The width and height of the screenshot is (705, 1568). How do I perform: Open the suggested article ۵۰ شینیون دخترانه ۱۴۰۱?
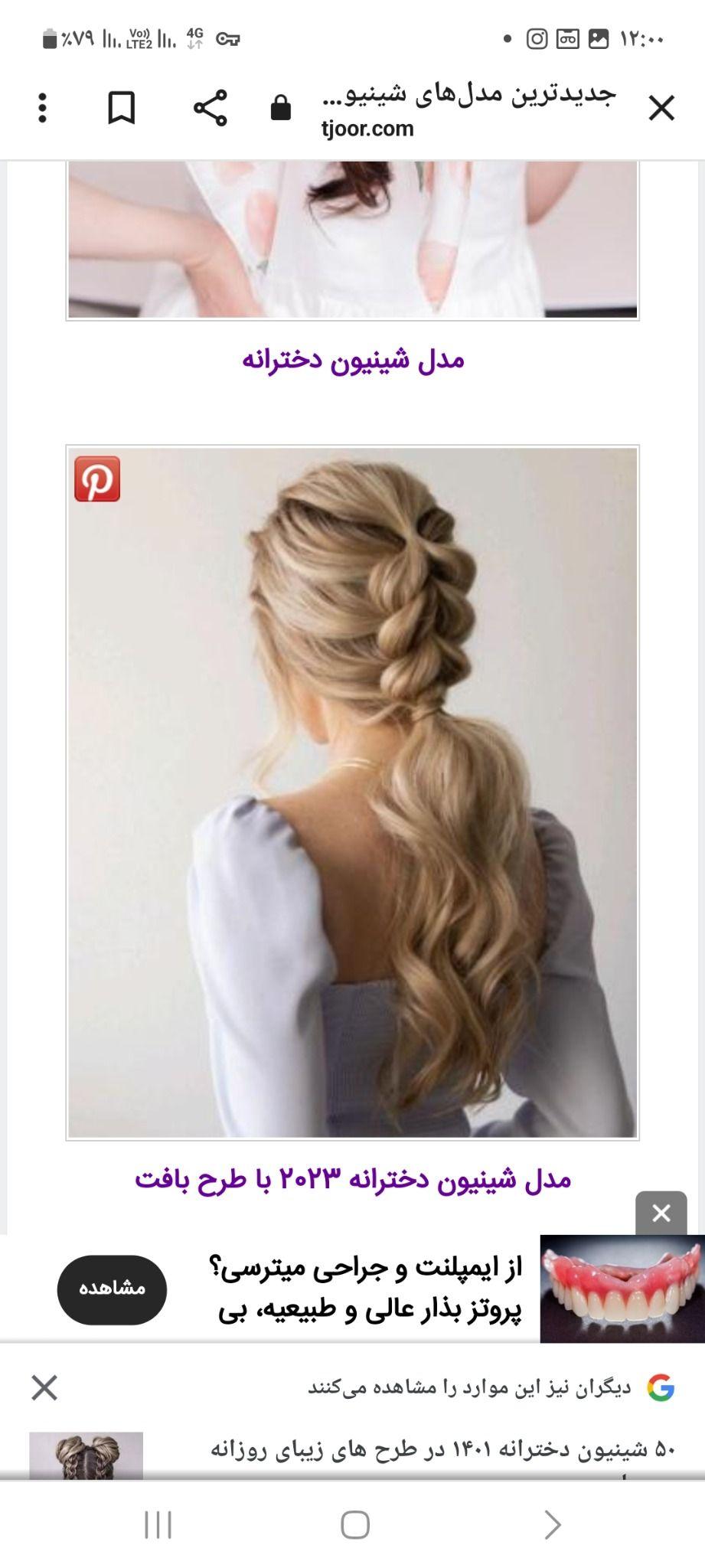(442, 1449)
